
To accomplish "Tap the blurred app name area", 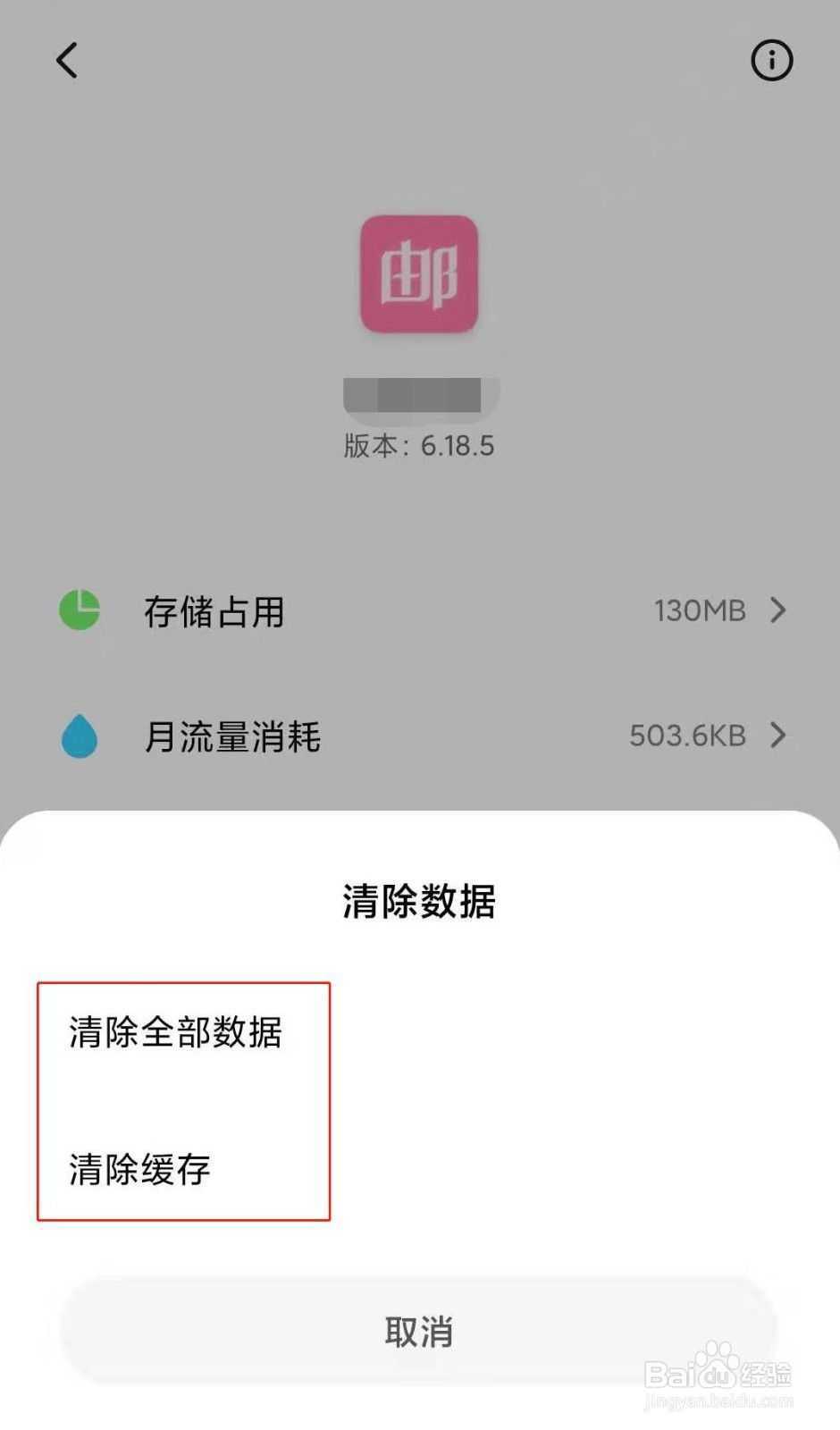I will tap(420, 400).
